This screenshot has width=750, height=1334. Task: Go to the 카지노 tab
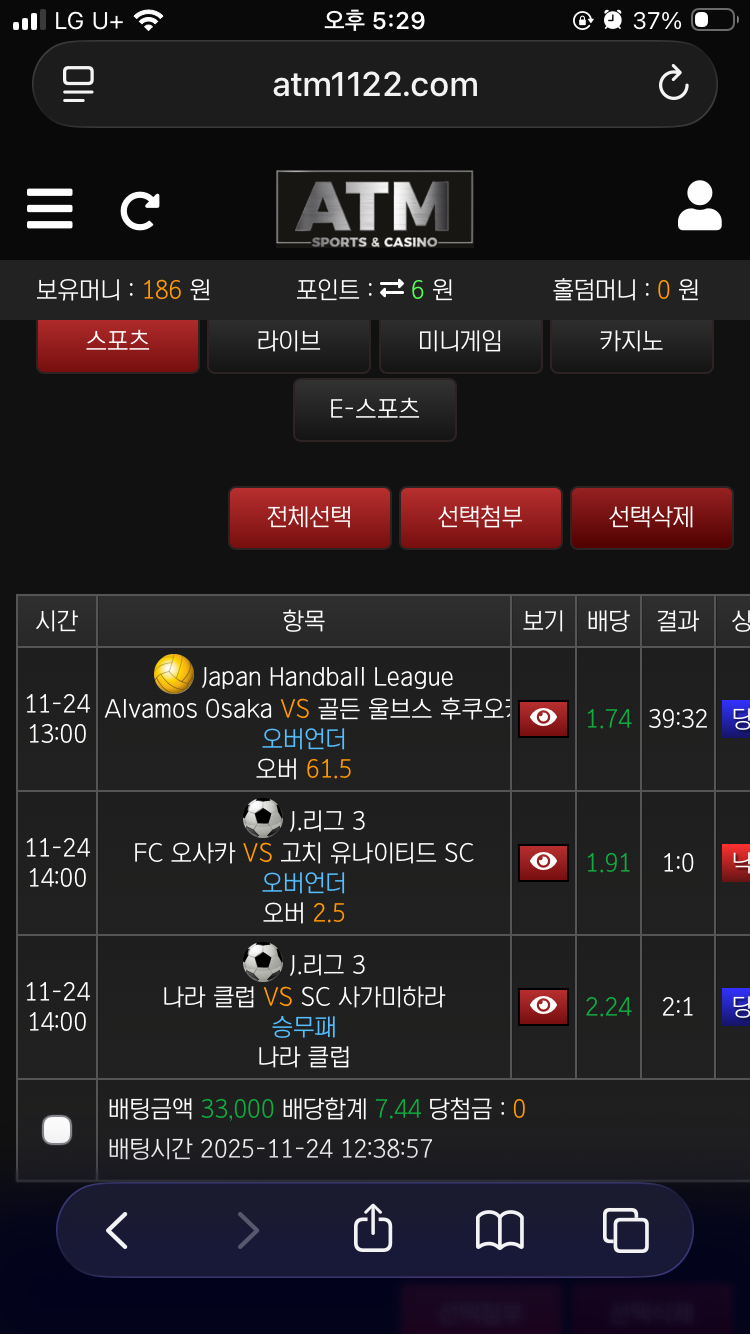(631, 342)
